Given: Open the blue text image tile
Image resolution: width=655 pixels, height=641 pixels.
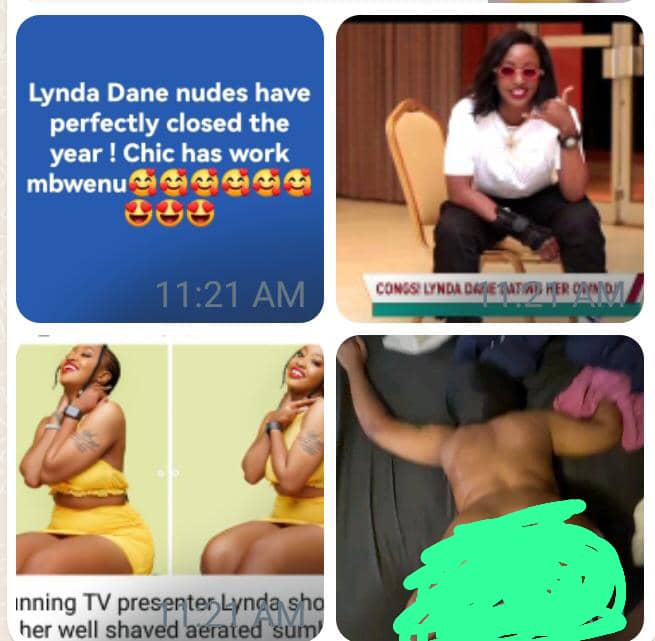Looking at the screenshot, I should pyautogui.click(x=170, y=168).
